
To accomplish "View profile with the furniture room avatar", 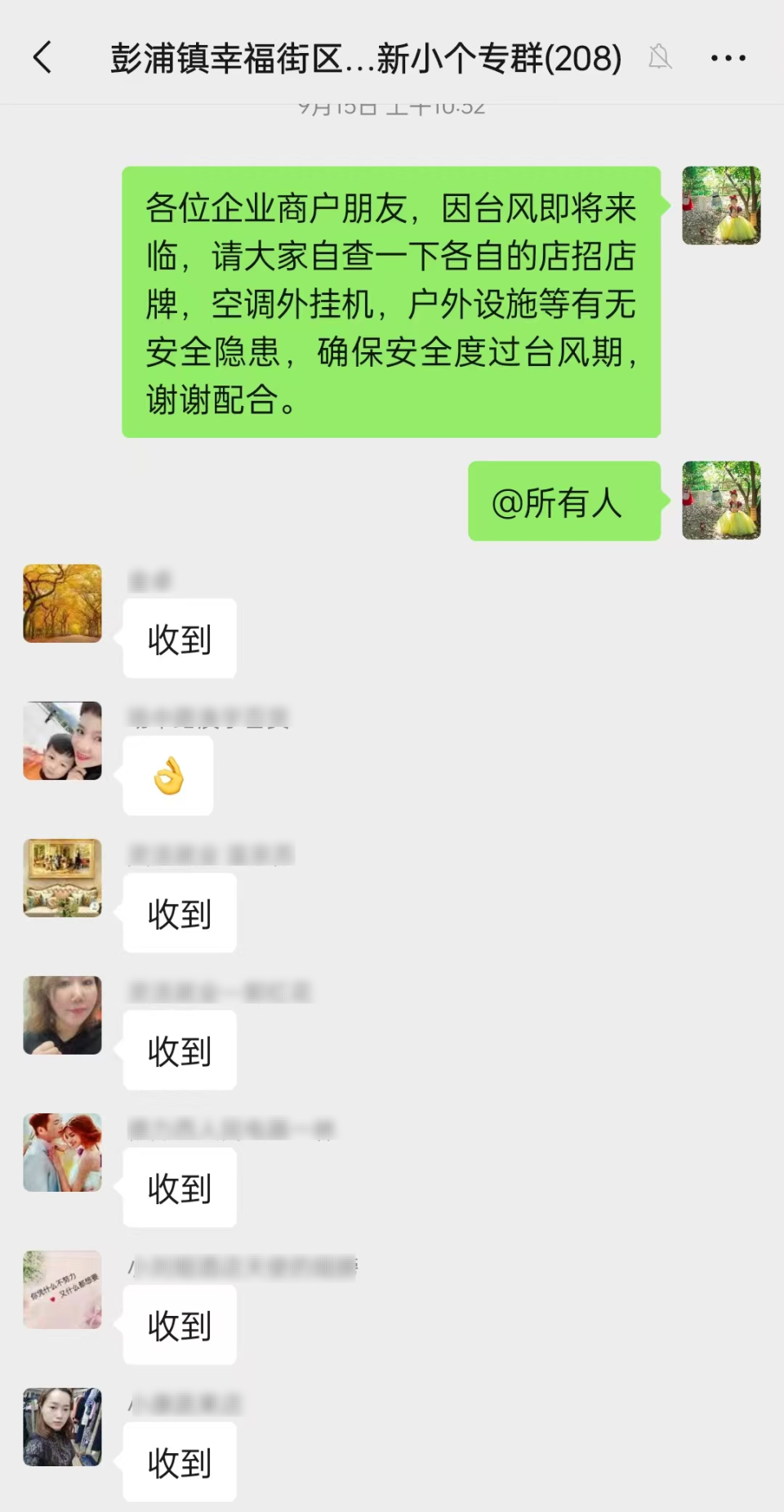I will click(x=62, y=877).
